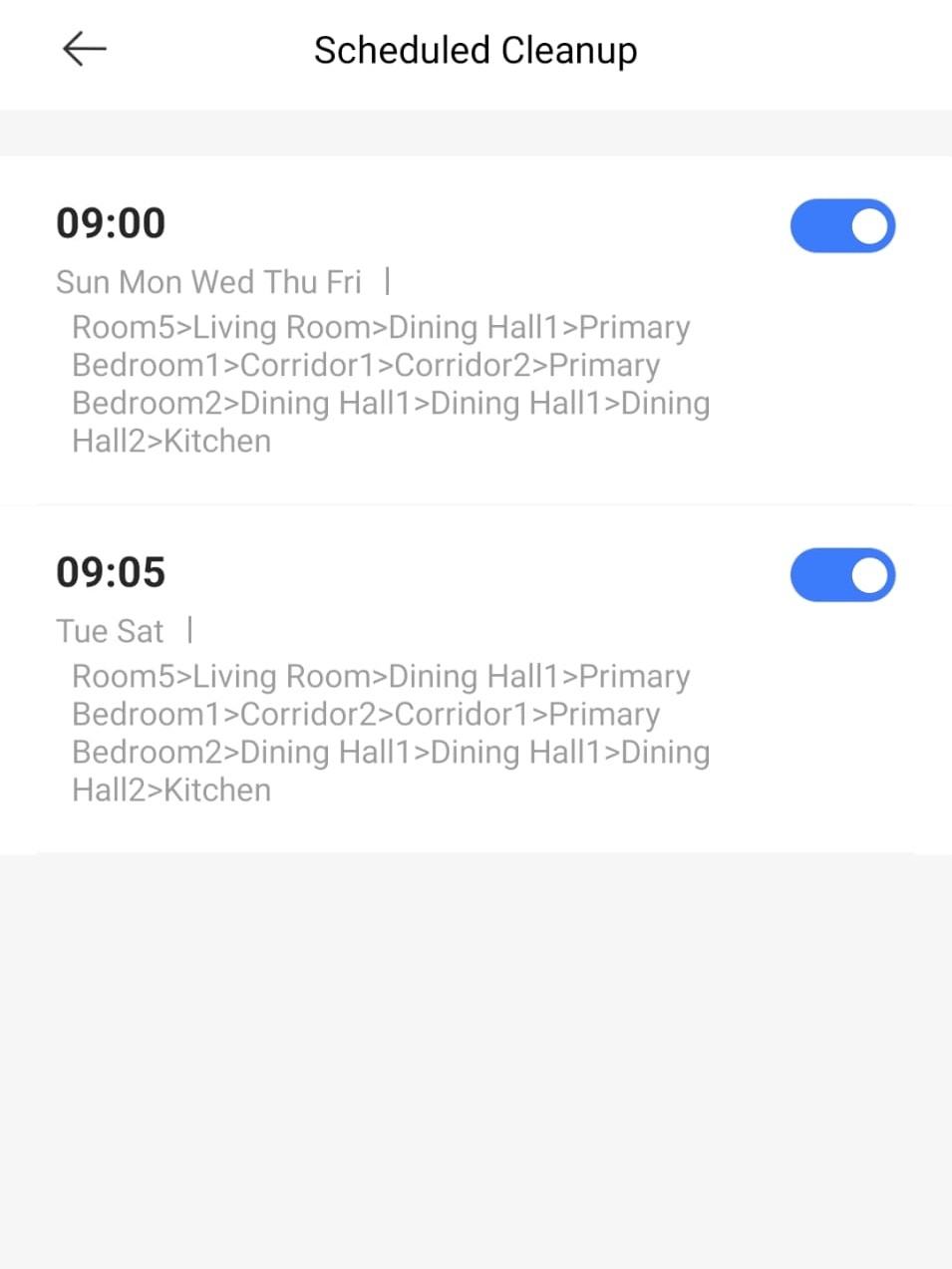Select the room sequence under the 09:05 schedule
The width and height of the screenshot is (952, 1269).
[x=391, y=733]
